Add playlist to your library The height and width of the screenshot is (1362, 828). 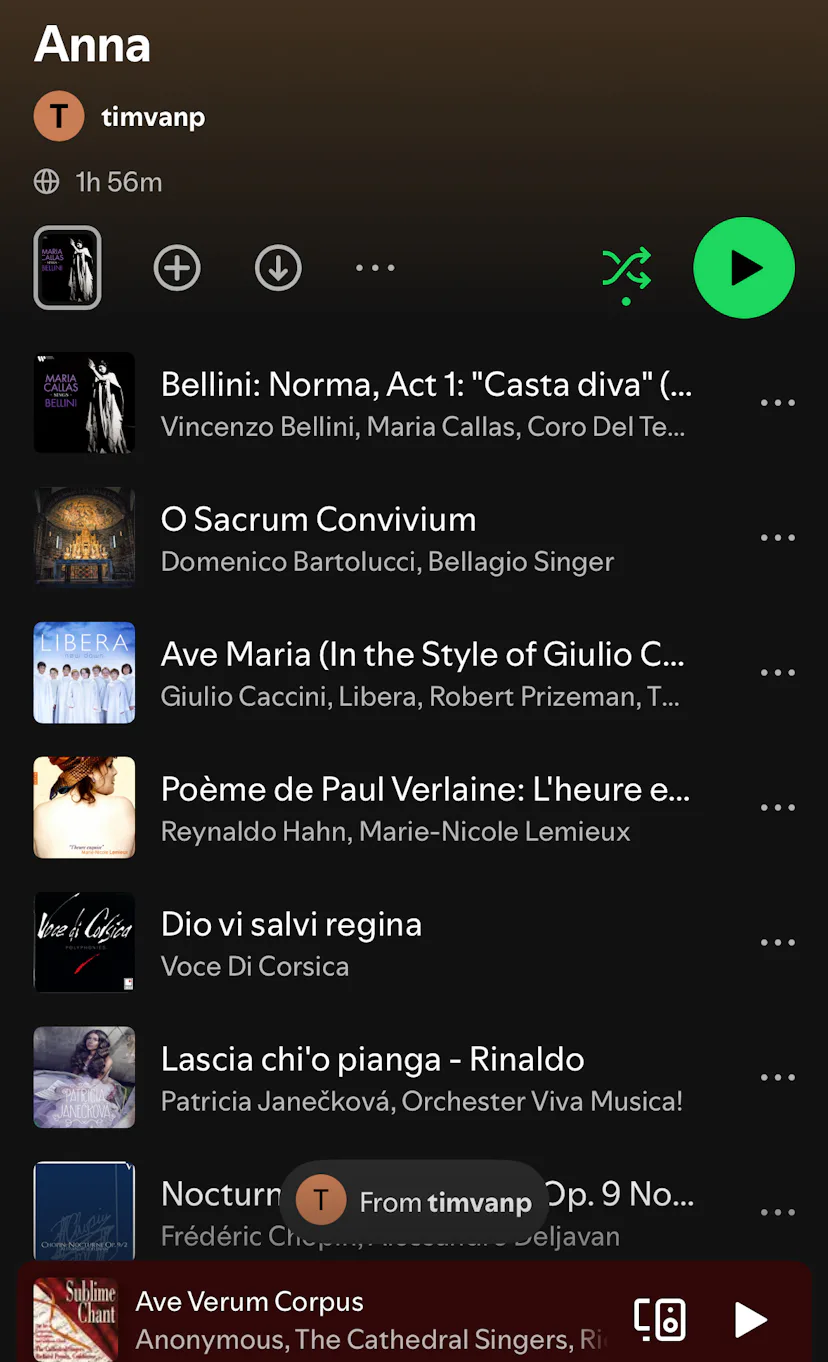177,268
